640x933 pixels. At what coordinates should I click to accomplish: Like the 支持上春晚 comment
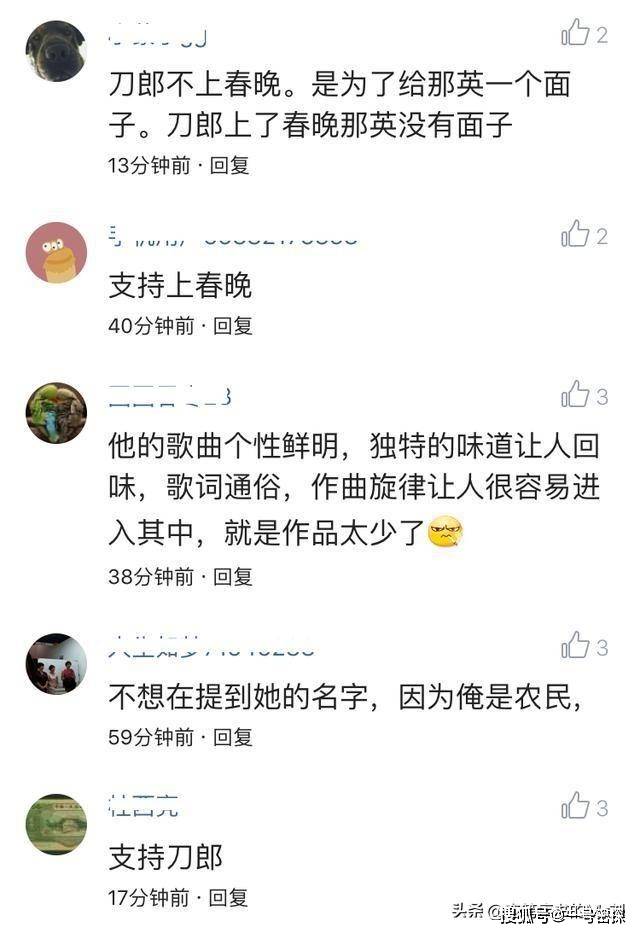click(576, 236)
